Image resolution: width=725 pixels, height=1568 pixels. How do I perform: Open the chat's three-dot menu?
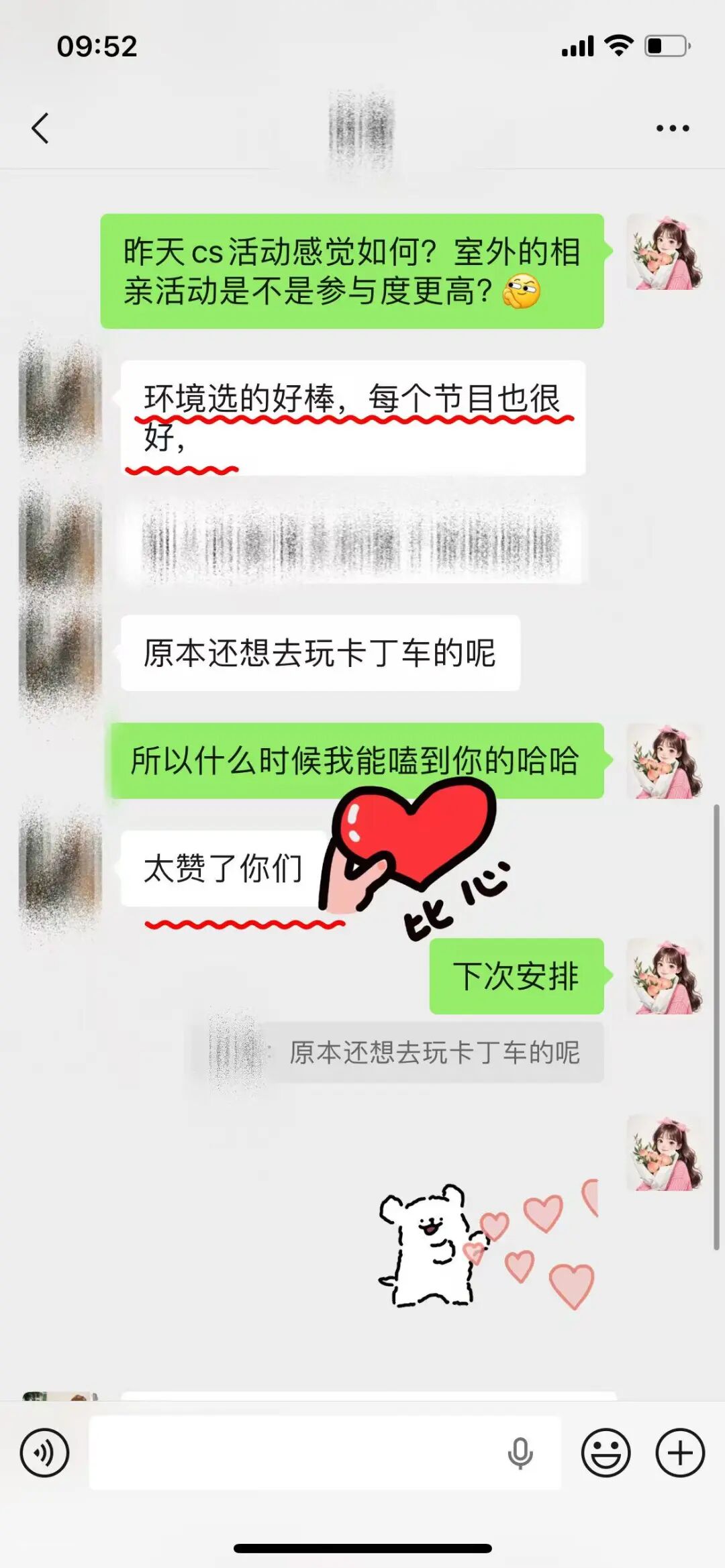[673, 128]
